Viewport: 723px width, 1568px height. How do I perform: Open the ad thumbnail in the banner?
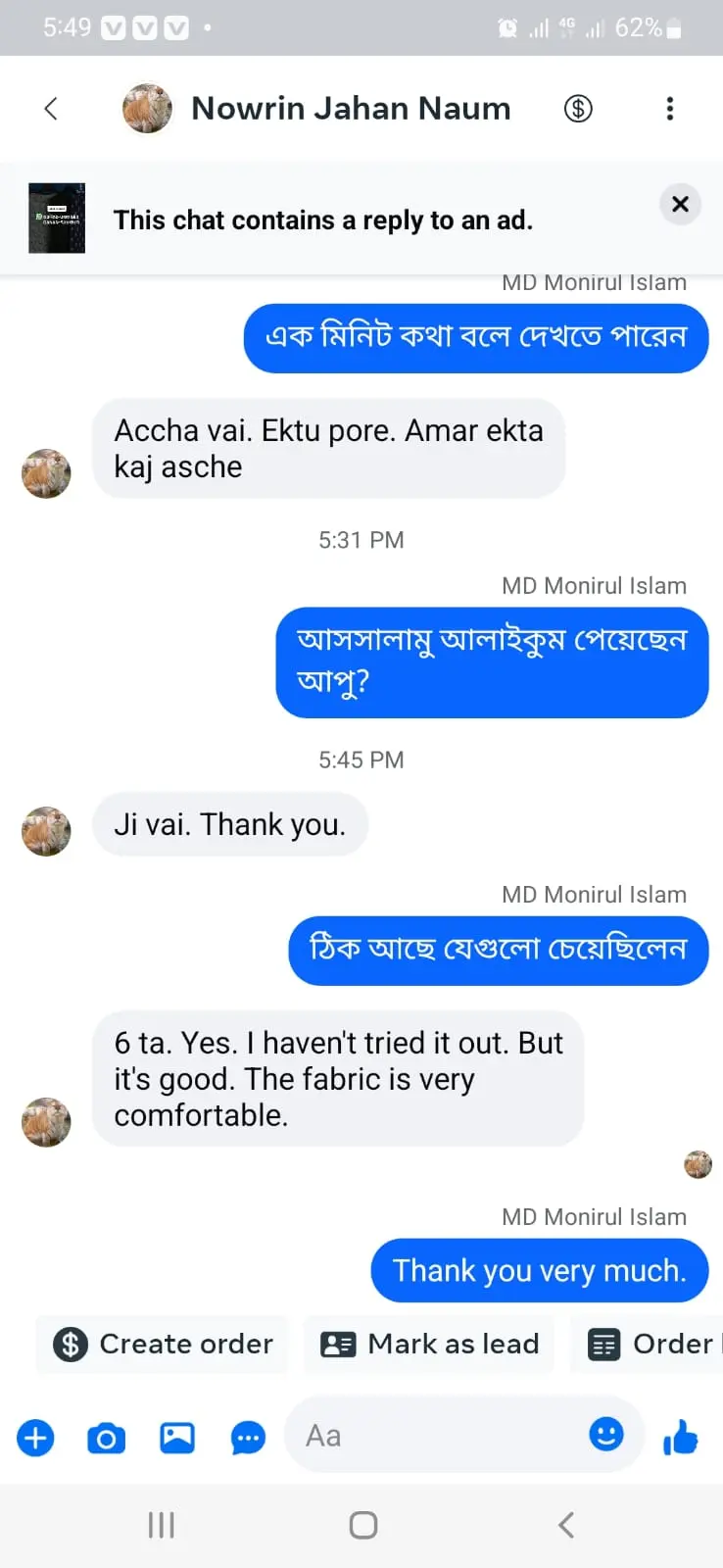(57, 218)
